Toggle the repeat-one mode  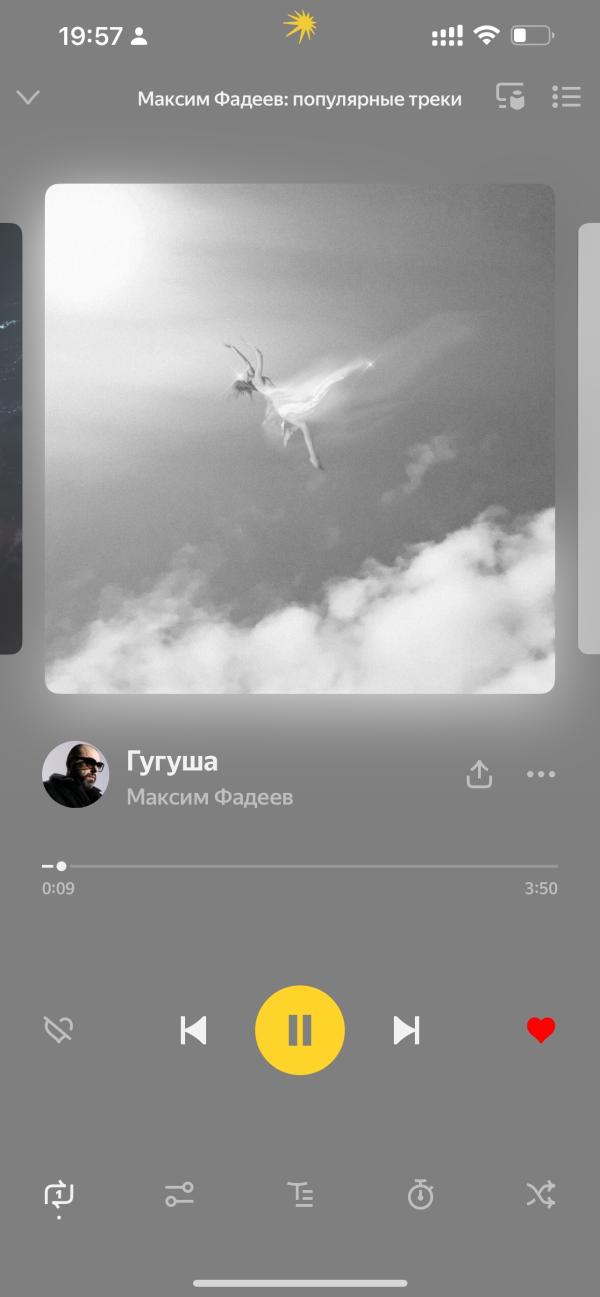click(59, 1194)
